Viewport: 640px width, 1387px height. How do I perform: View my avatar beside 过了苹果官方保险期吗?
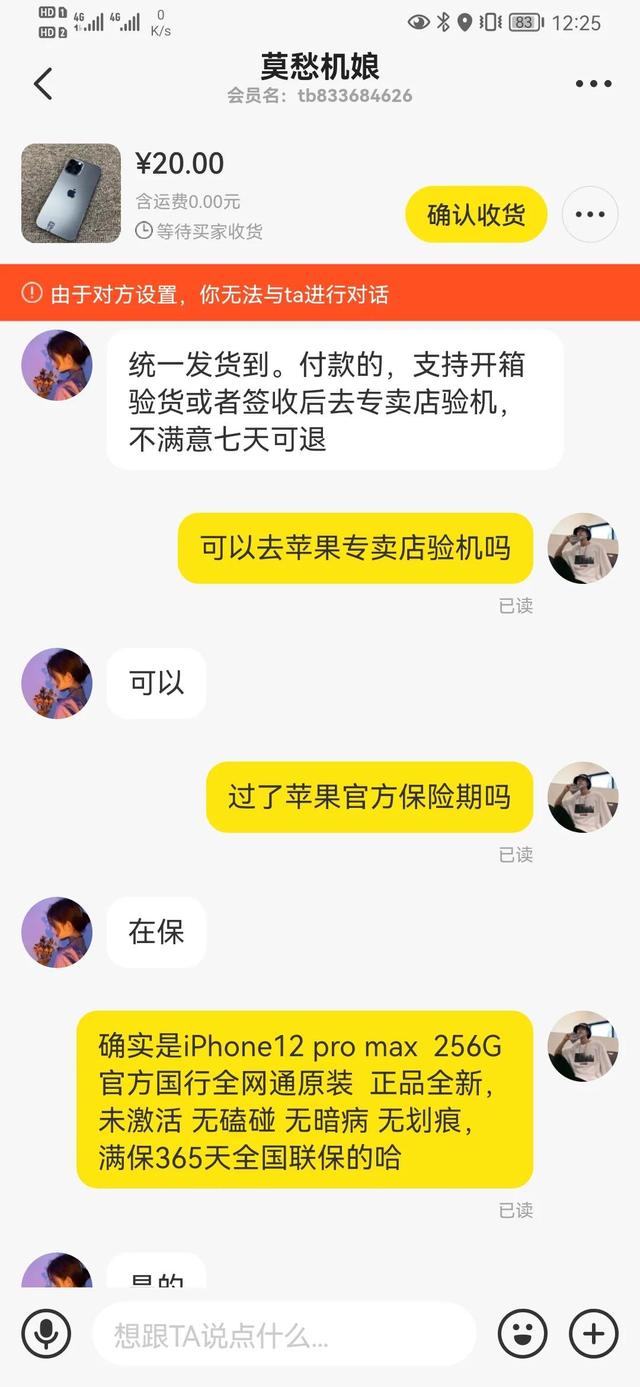pos(583,797)
